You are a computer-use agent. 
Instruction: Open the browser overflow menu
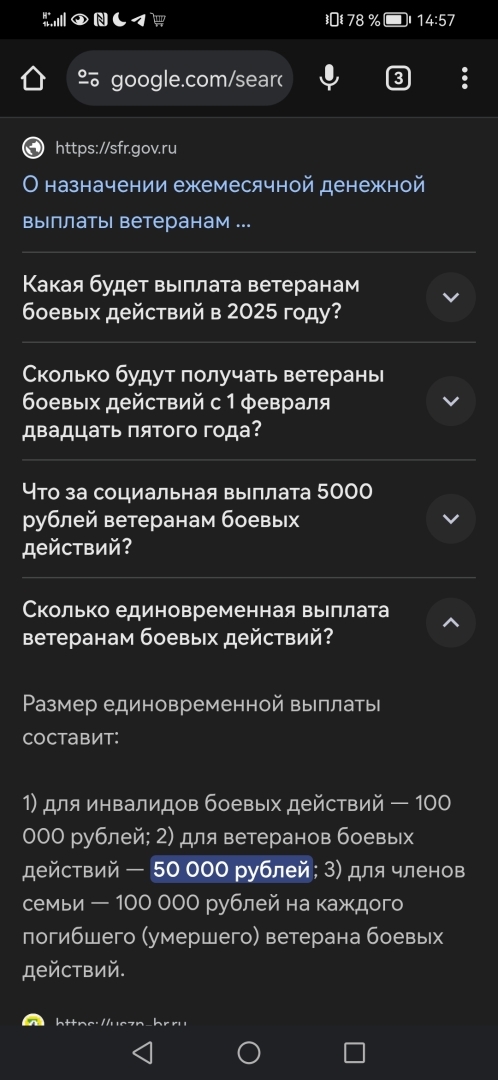coord(465,79)
